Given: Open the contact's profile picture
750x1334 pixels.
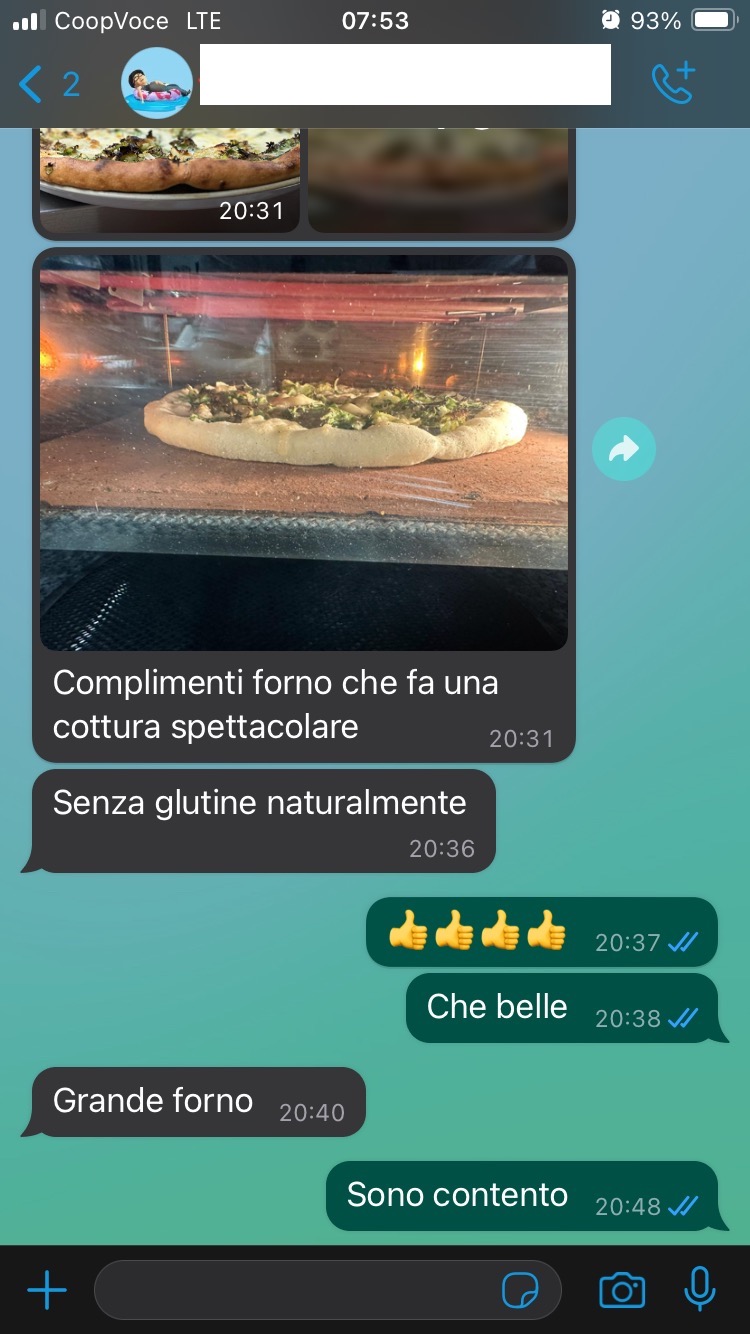Looking at the screenshot, I should coord(157,84).
